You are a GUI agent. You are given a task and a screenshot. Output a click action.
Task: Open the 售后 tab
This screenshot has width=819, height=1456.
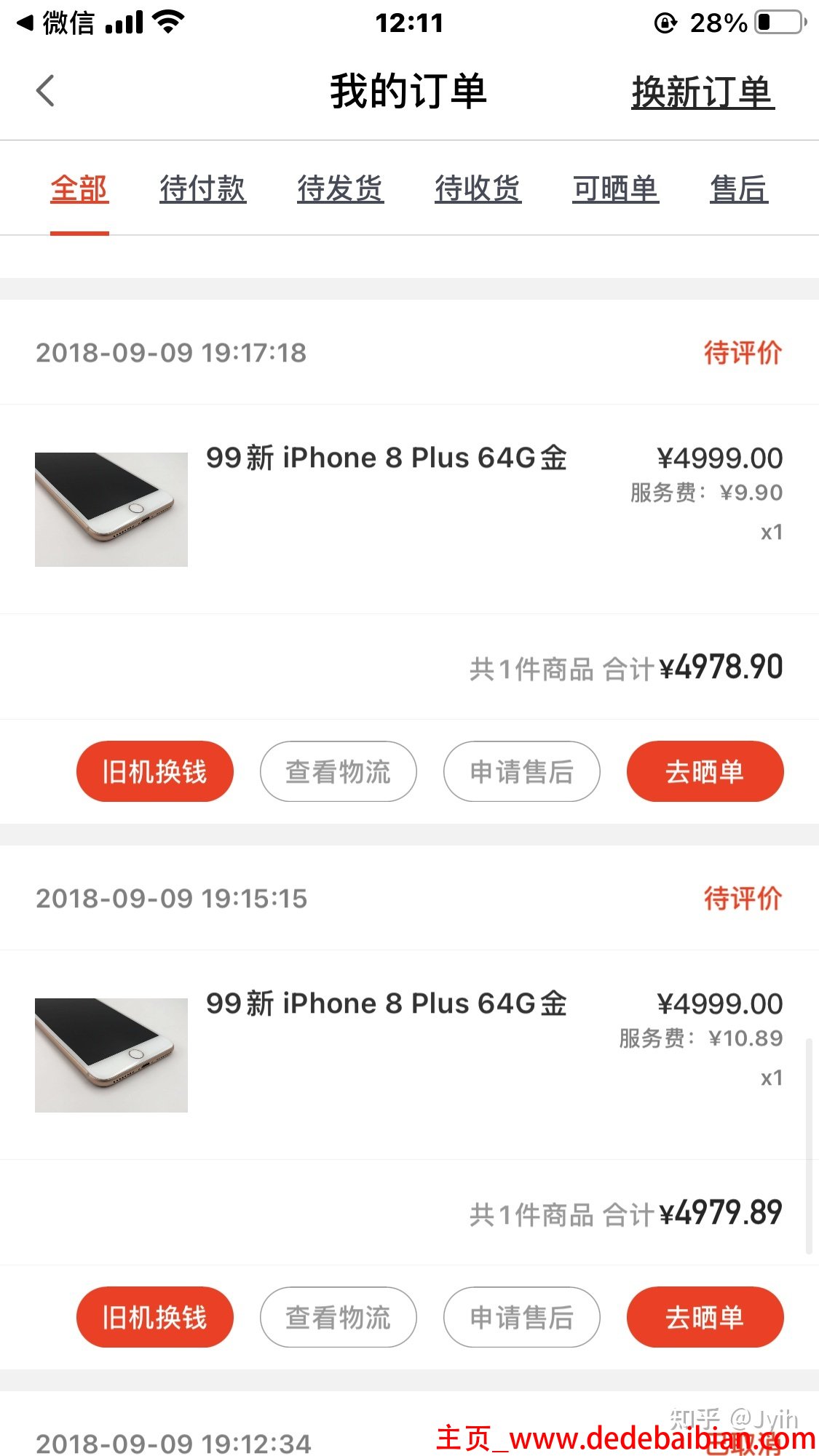pos(738,189)
